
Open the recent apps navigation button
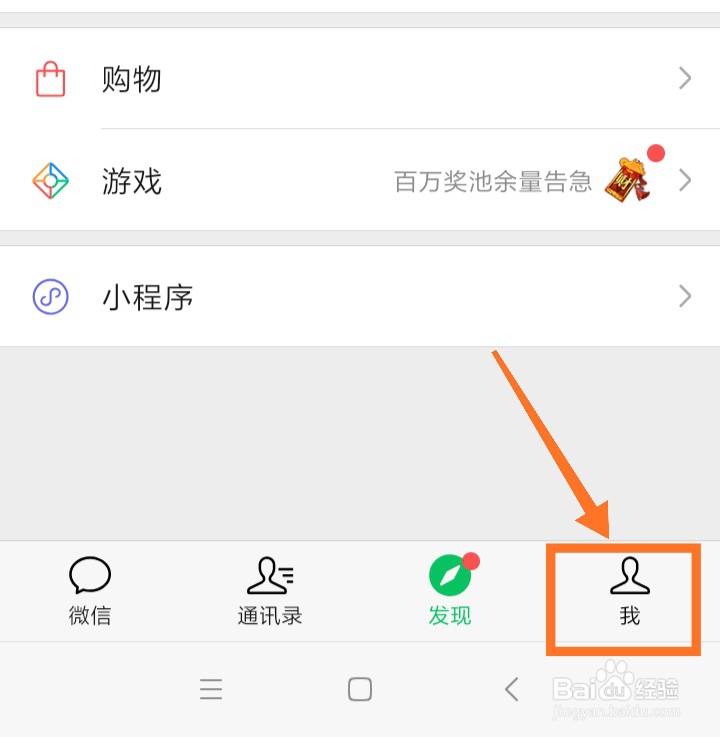pos(211,689)
